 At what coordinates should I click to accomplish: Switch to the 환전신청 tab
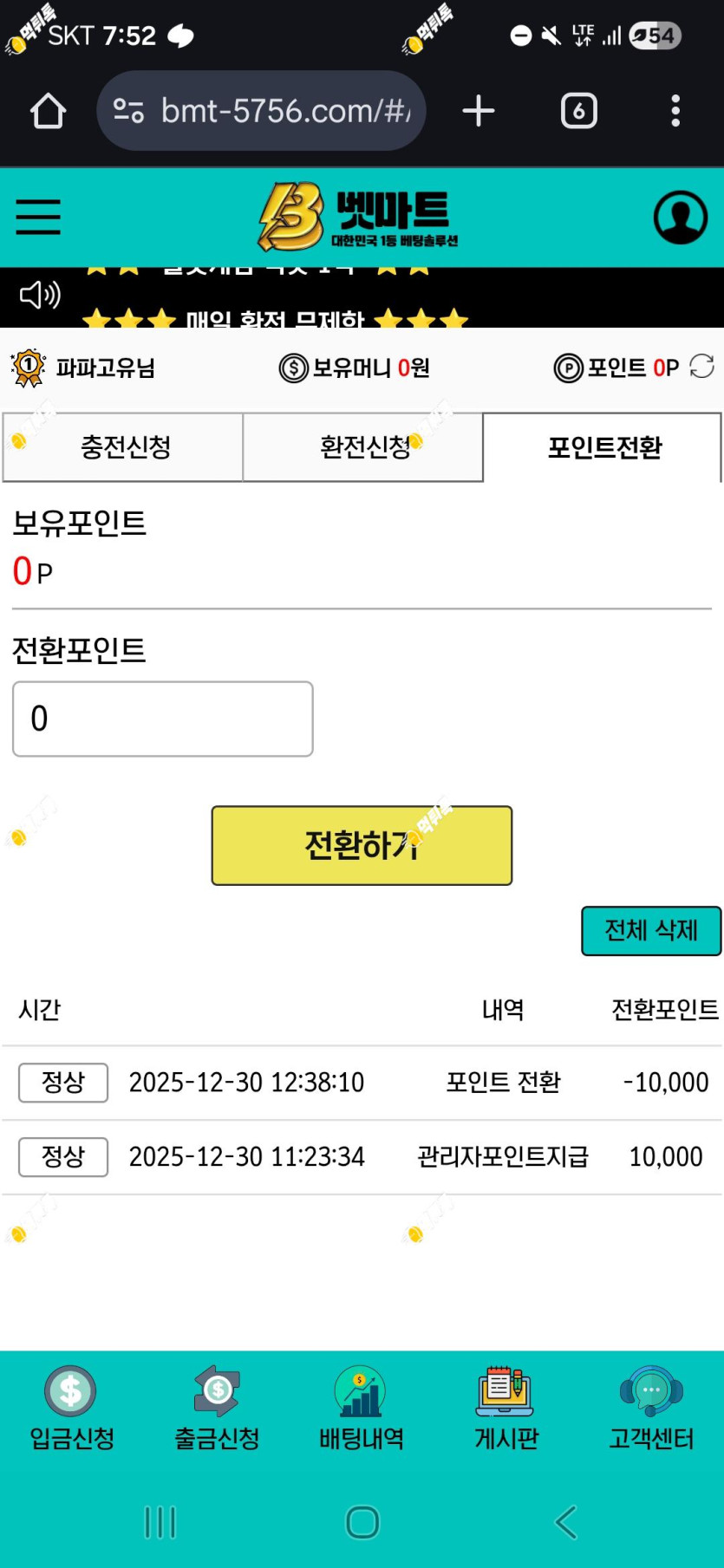(x=363, y=447)
